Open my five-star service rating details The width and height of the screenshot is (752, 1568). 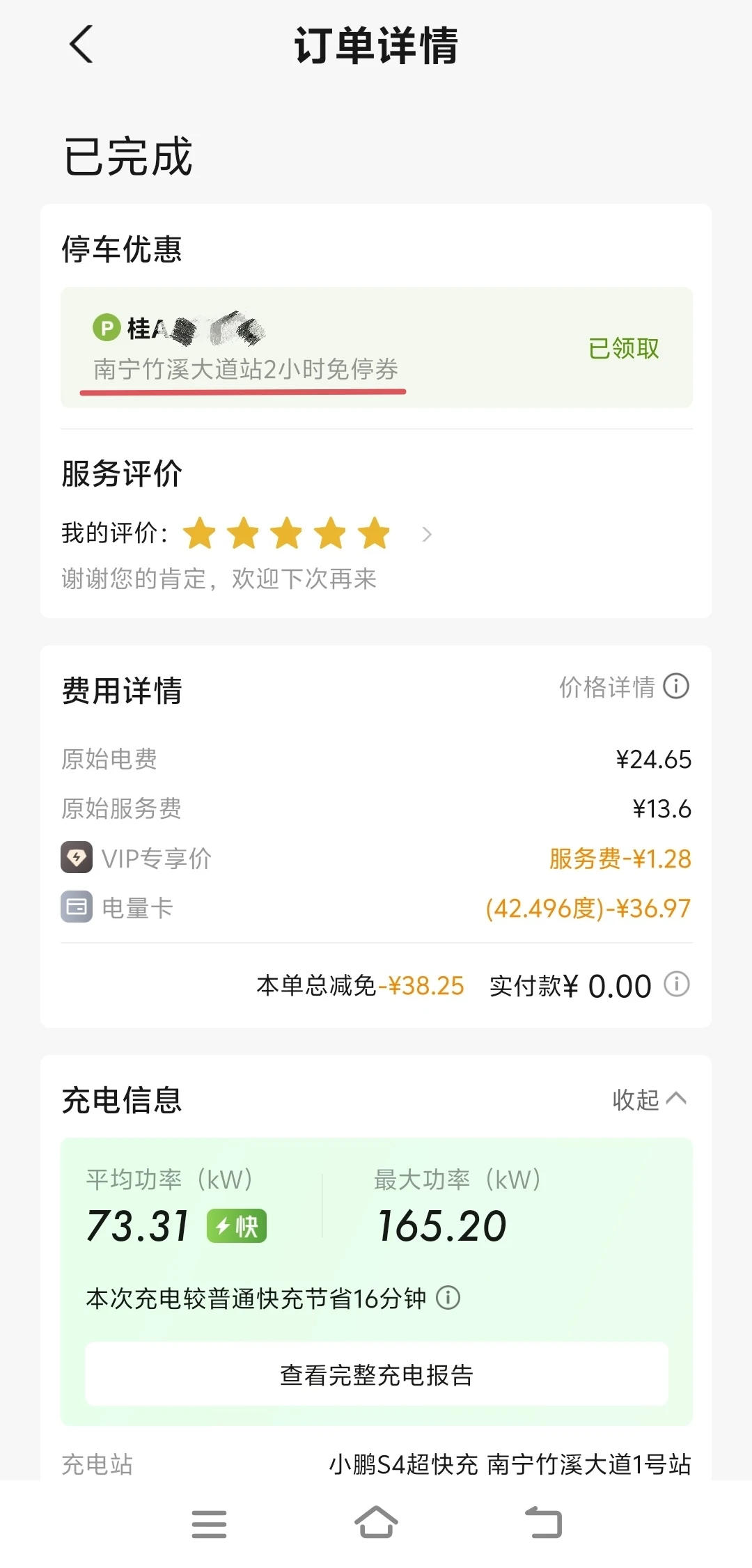pyautogui.click(x=426, y=535)
